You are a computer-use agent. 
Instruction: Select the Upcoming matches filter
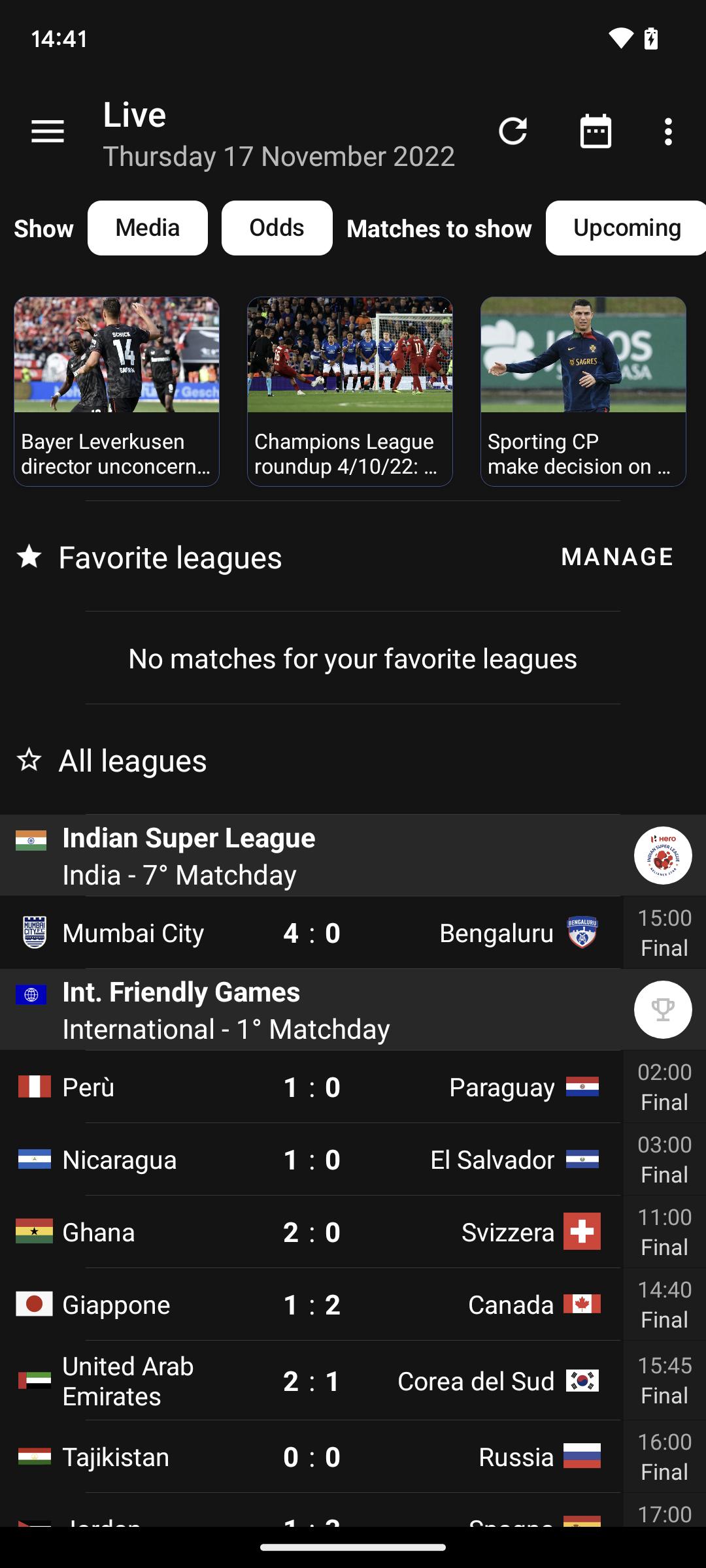point(626,228)
